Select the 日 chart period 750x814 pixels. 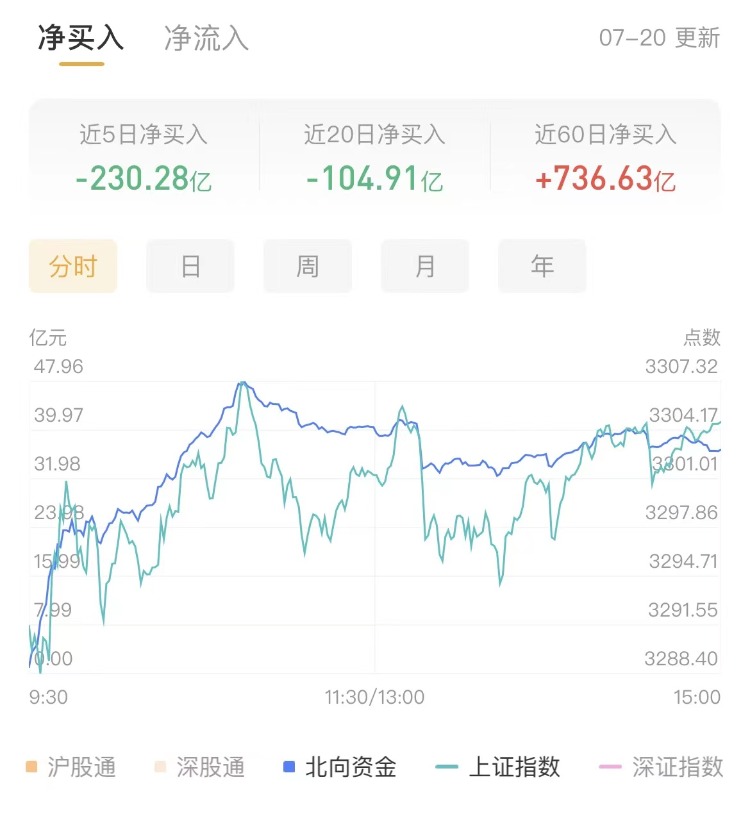(190, 267)
